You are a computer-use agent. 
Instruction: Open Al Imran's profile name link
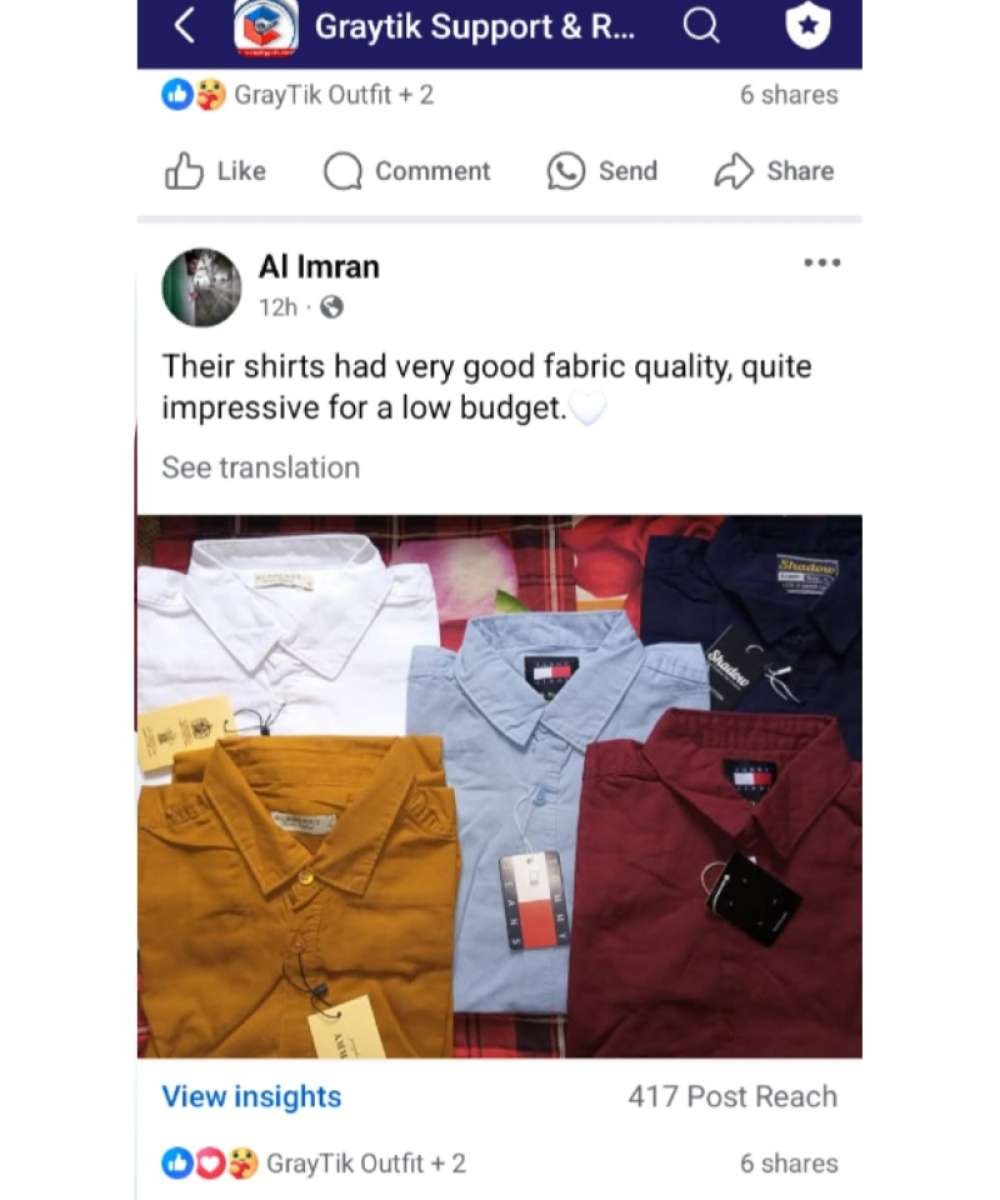318,267
